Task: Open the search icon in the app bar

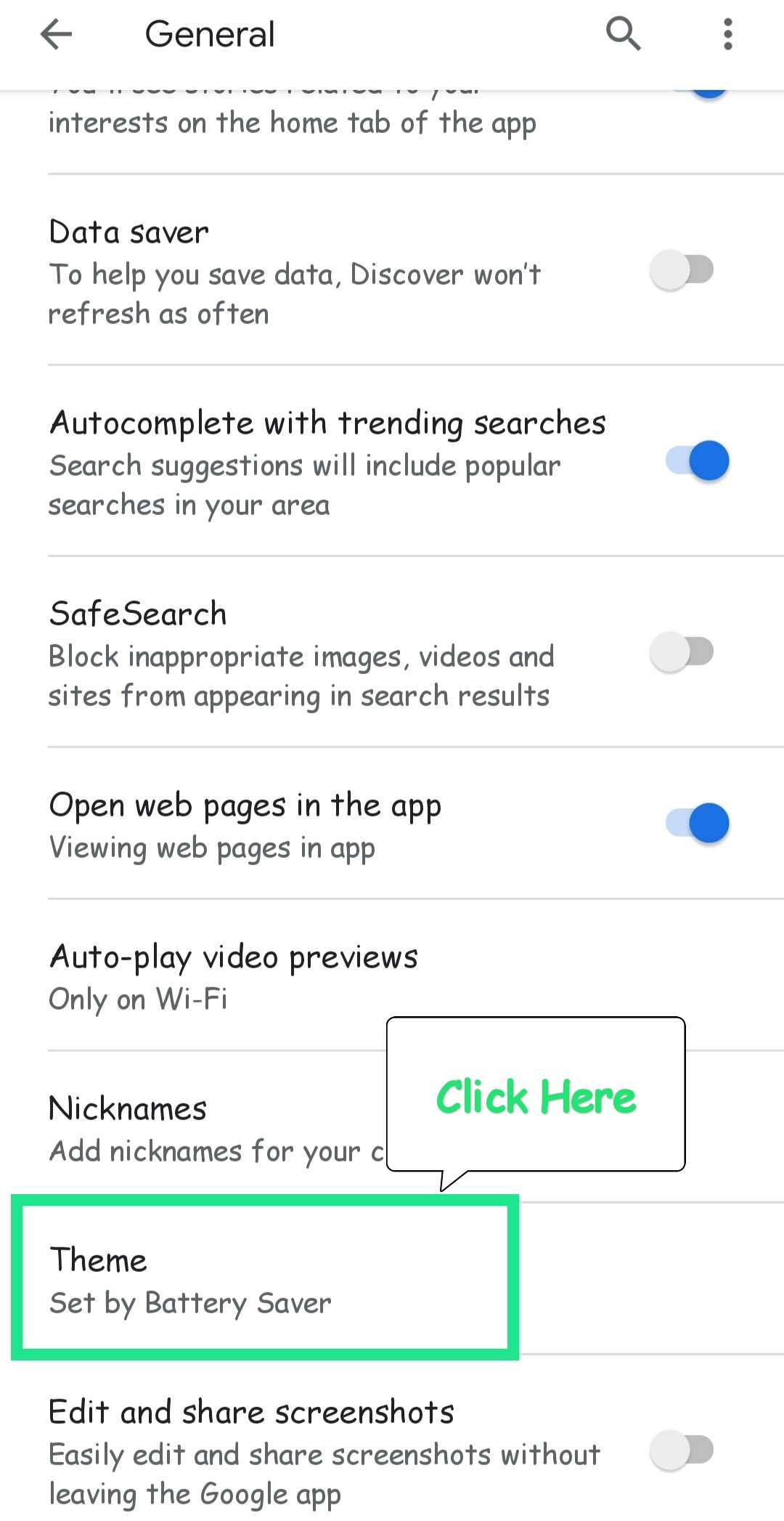Action: click(623, 34)
